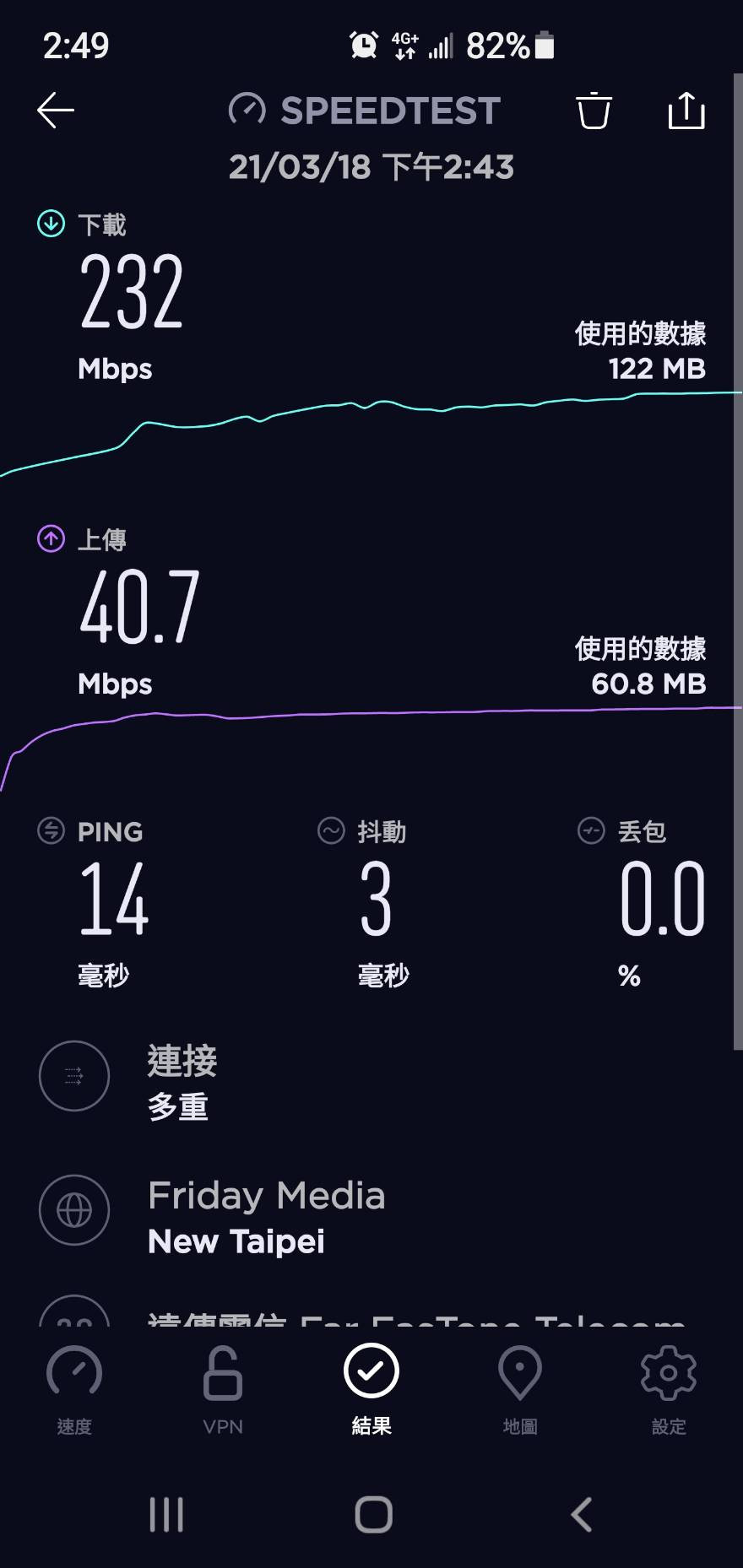Open the 設定 tab

point(669,1389)
